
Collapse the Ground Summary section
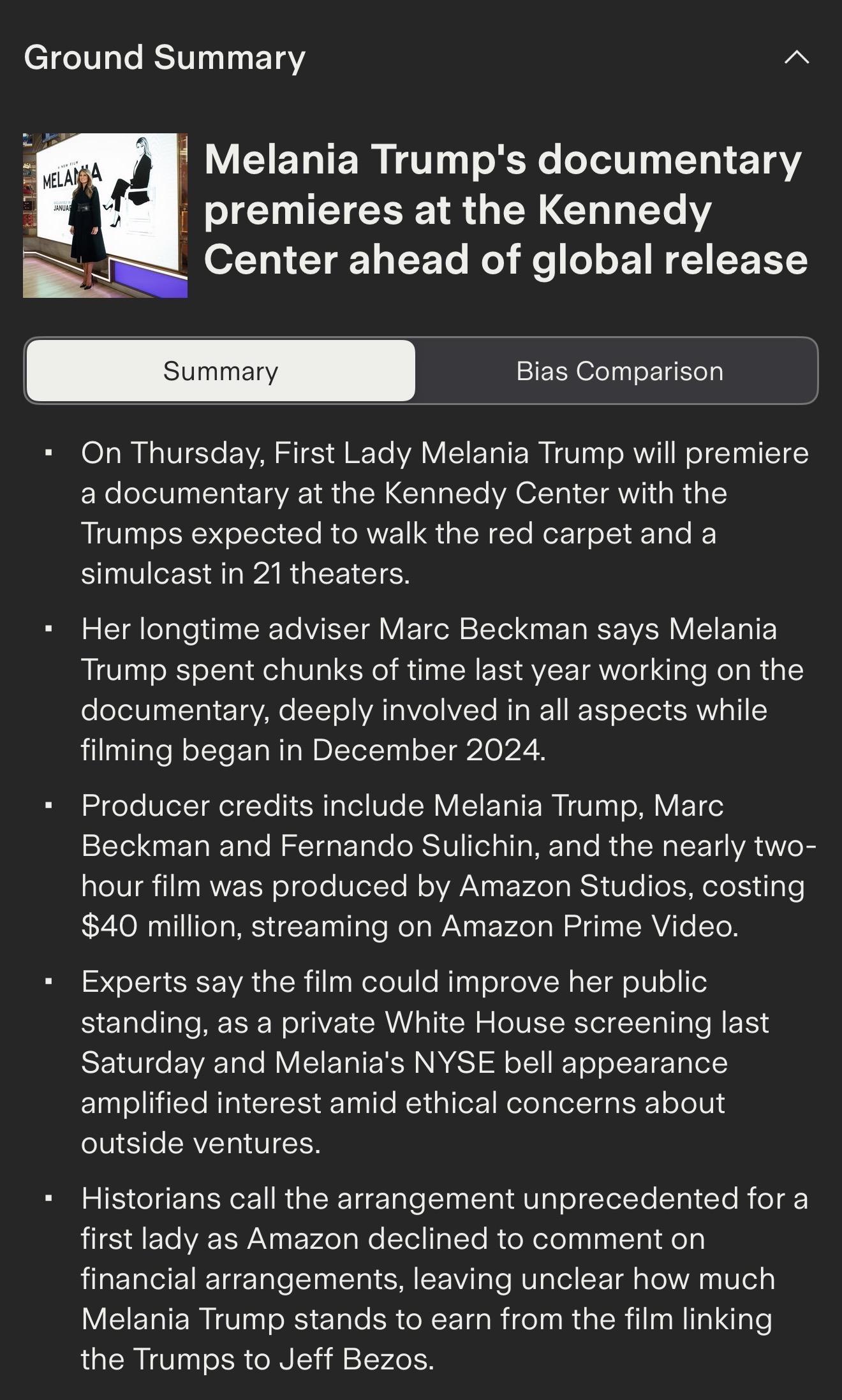pyautogui.click(x=796, y=58)
